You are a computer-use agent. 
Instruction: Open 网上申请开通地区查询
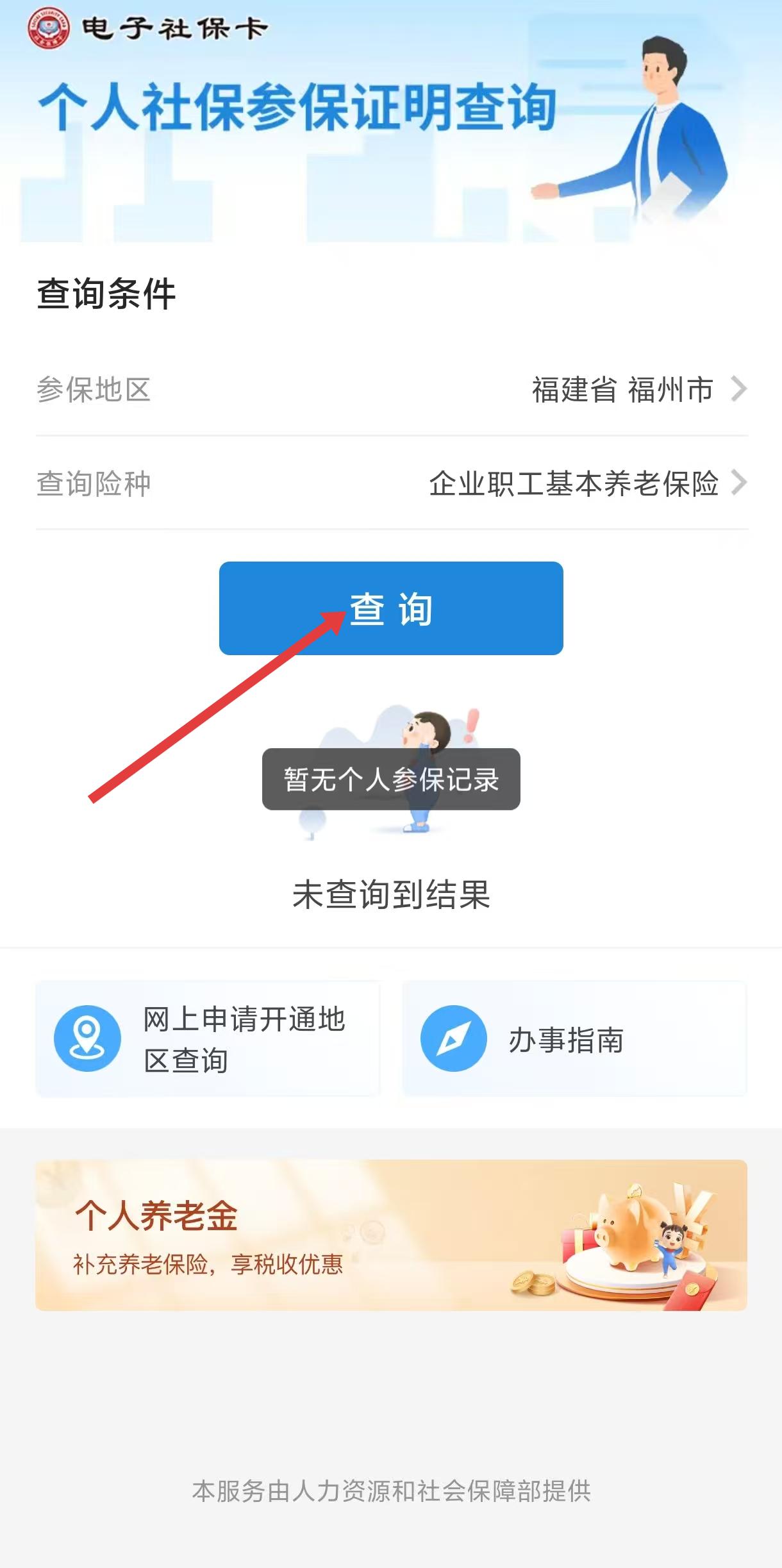(208, 1038)
